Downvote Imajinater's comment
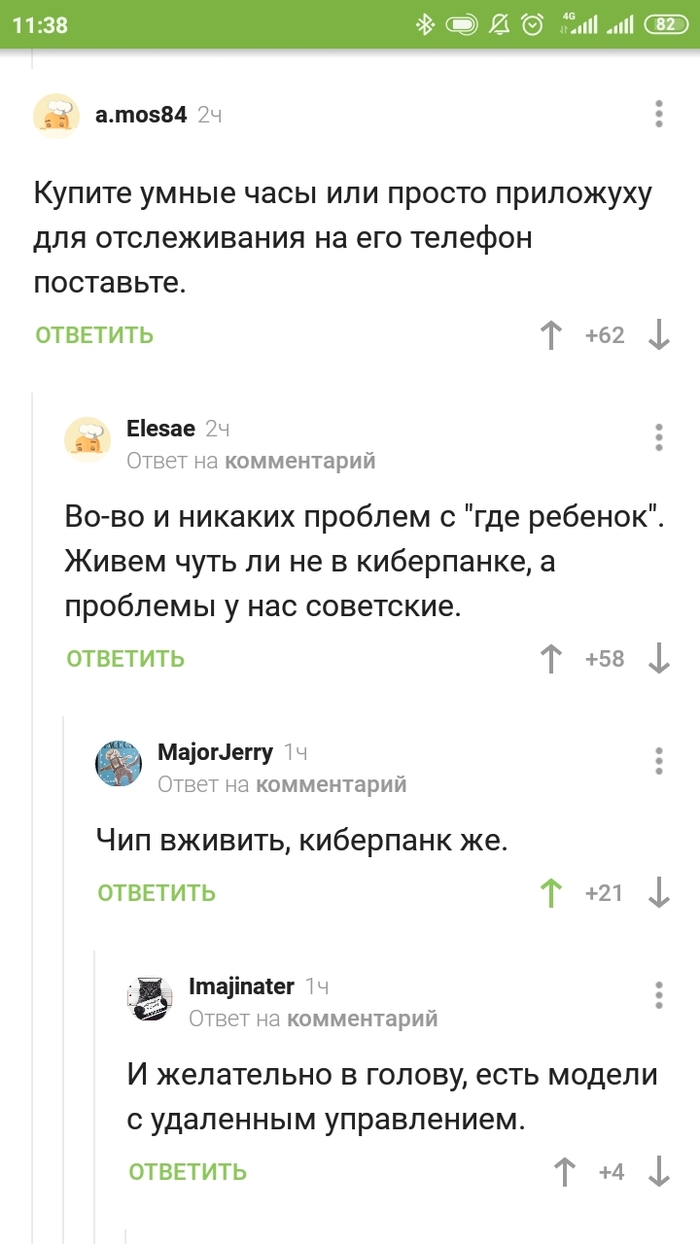Image resolution: width=700 pixels, height=1244 pixels. (x=658, y=1171)
